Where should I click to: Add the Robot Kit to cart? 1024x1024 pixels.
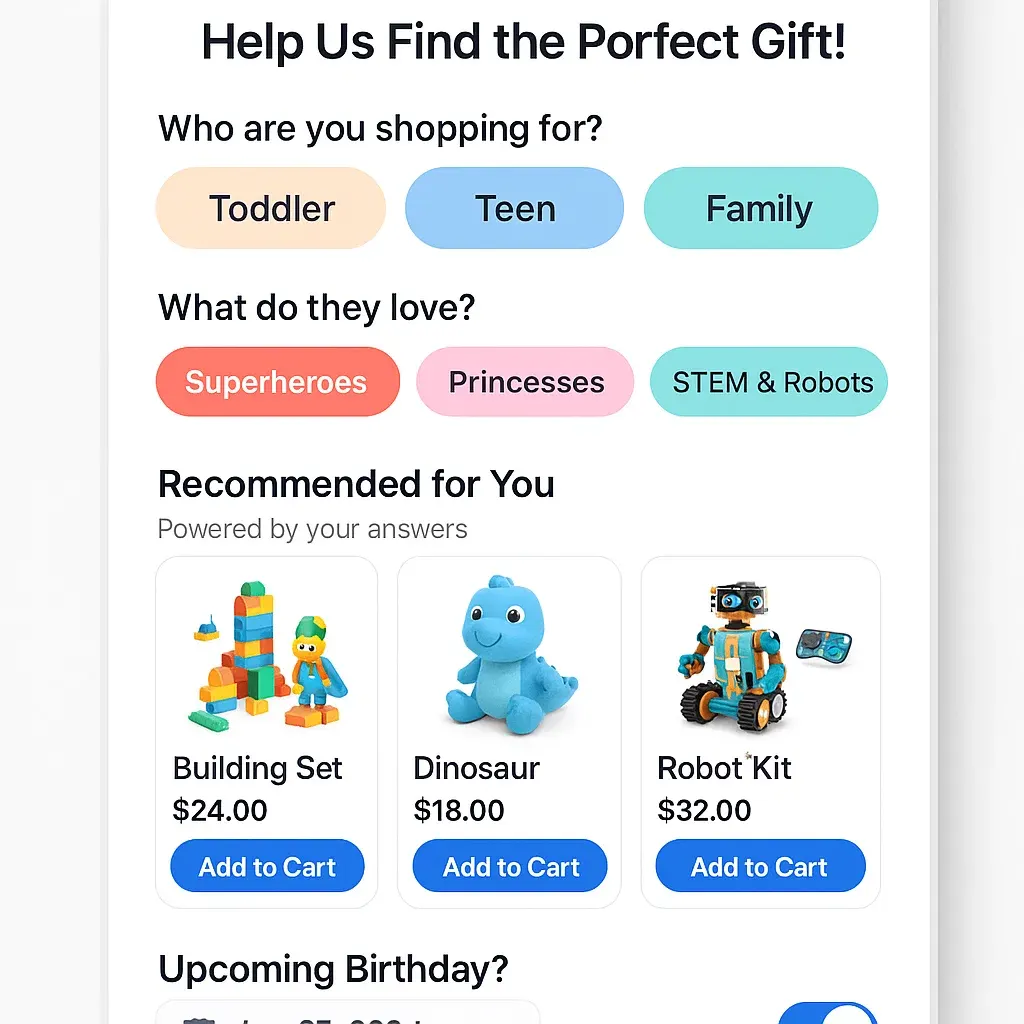click(x=760, y=866)
